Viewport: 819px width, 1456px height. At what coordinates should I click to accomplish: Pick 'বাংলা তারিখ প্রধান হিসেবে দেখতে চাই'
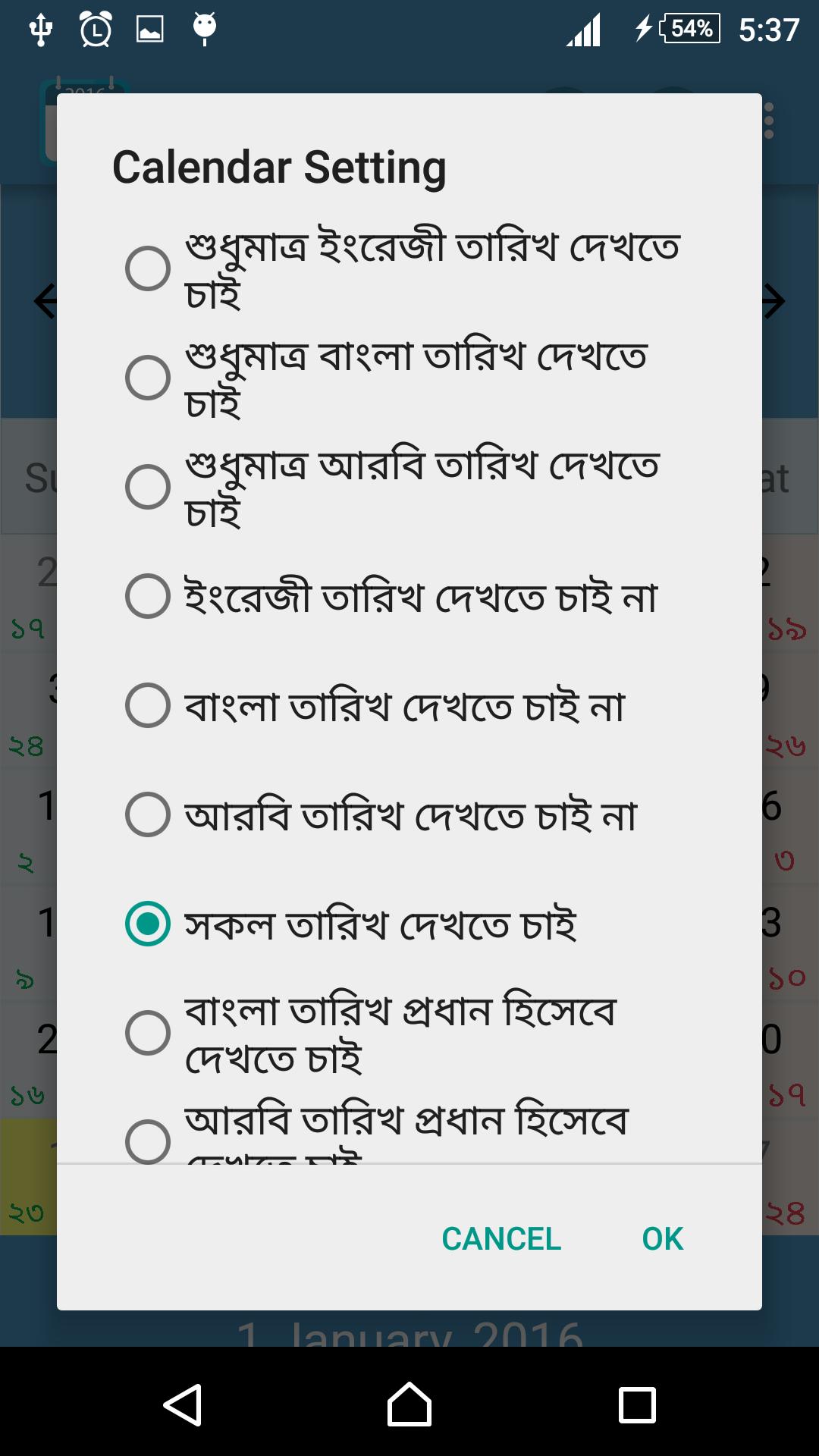pos(148,1033)
